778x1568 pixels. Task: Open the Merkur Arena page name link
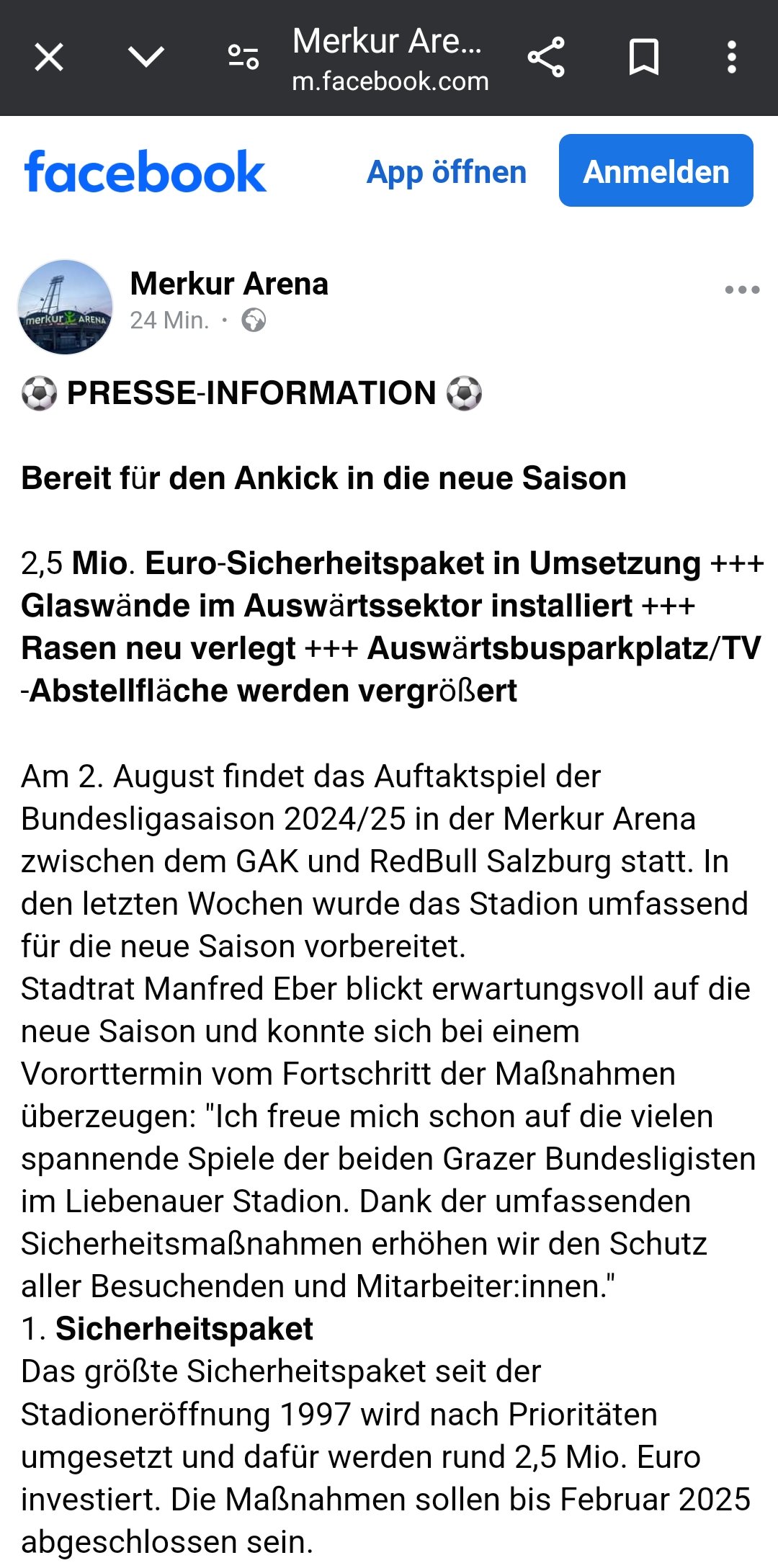(229, 284)
